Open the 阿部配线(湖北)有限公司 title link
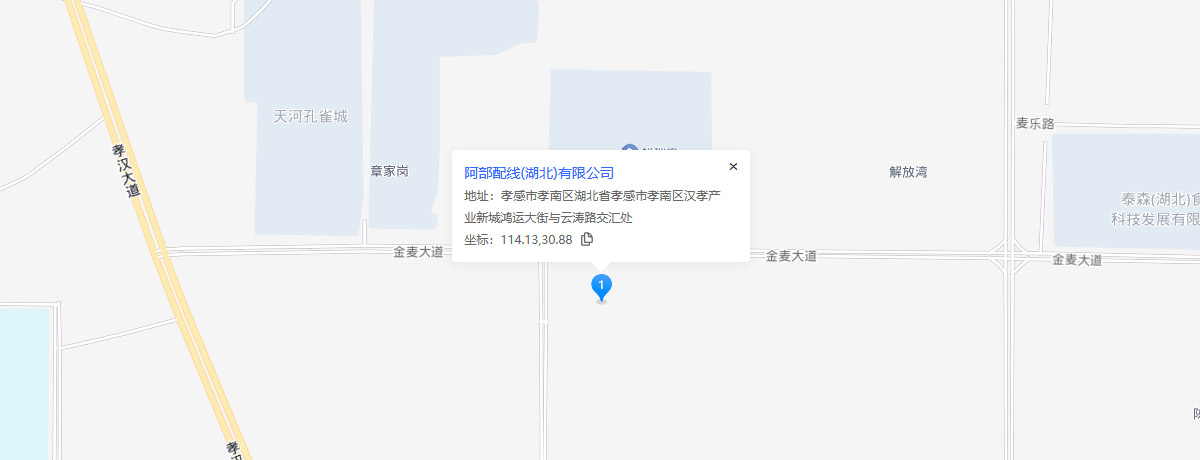The image size is (1200, 460). point(539,173)
